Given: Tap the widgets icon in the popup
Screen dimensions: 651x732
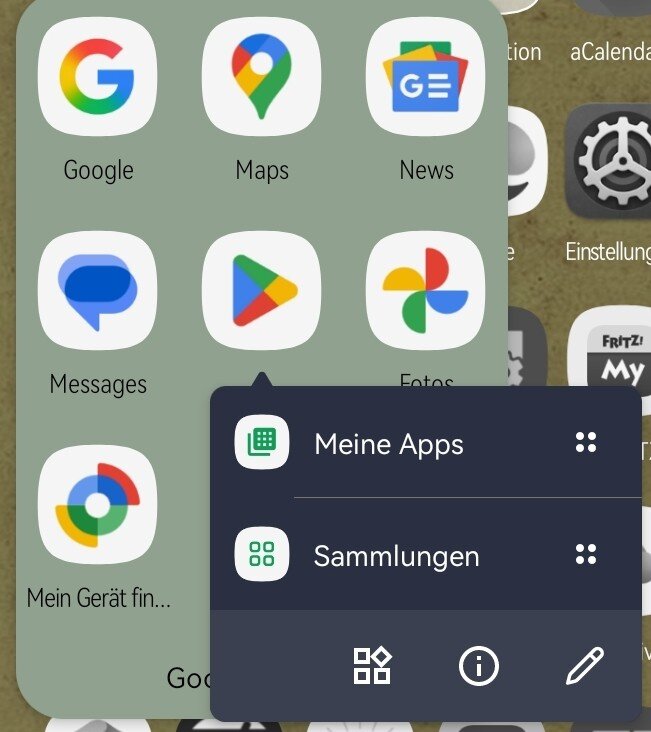Looking at the screenshot, I should pos(372,665).
